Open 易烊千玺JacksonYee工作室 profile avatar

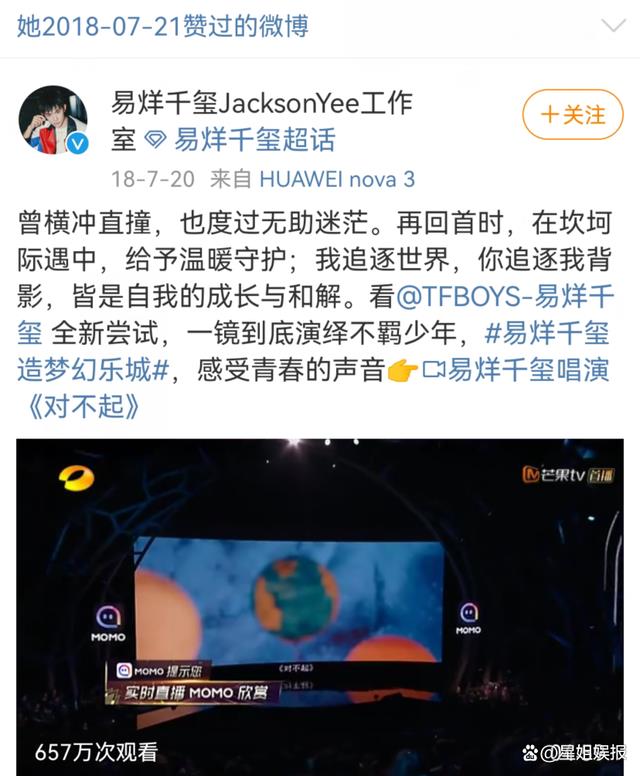pos(53,120)
